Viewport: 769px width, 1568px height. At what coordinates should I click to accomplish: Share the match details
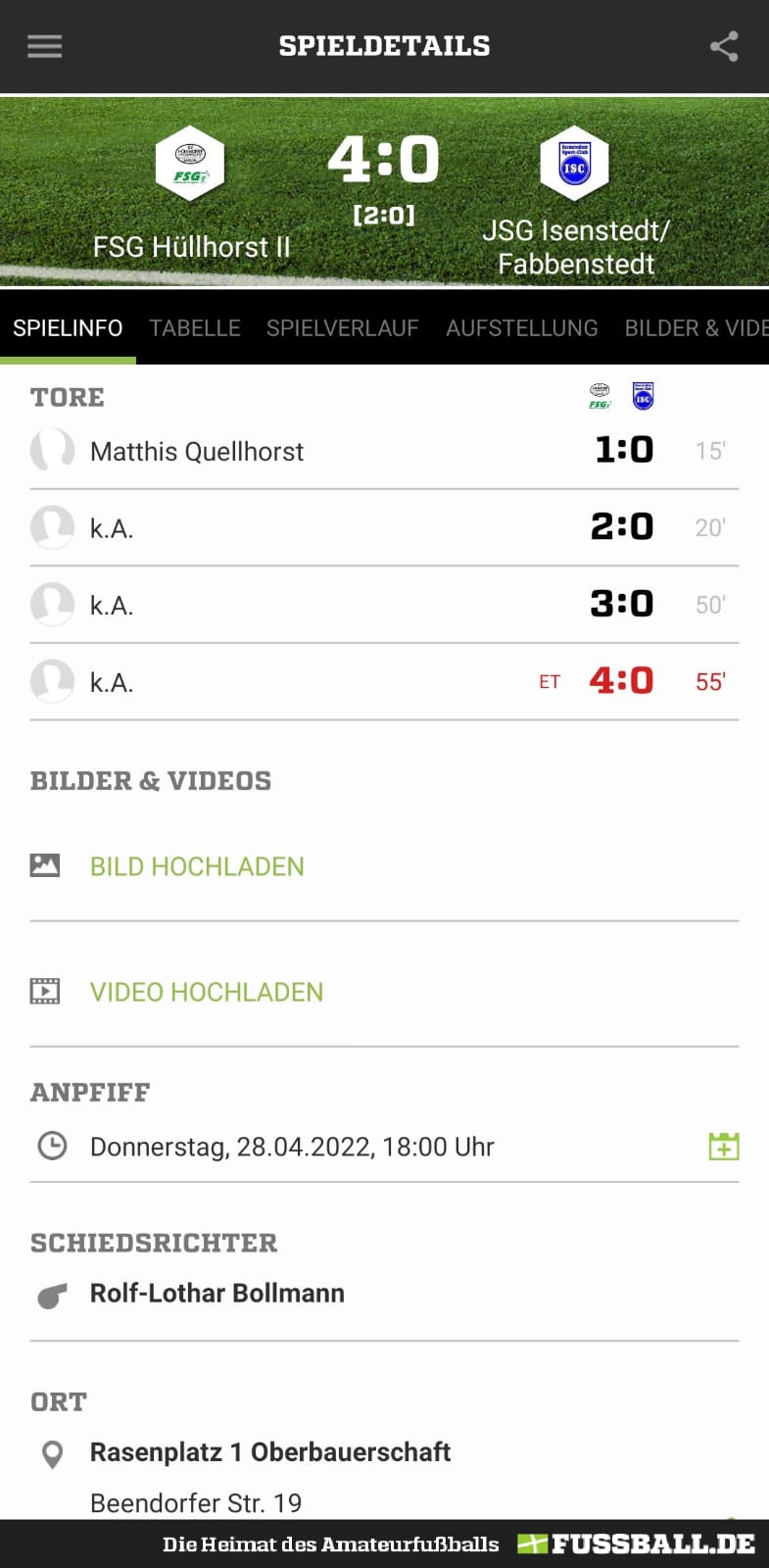(724, 46)
